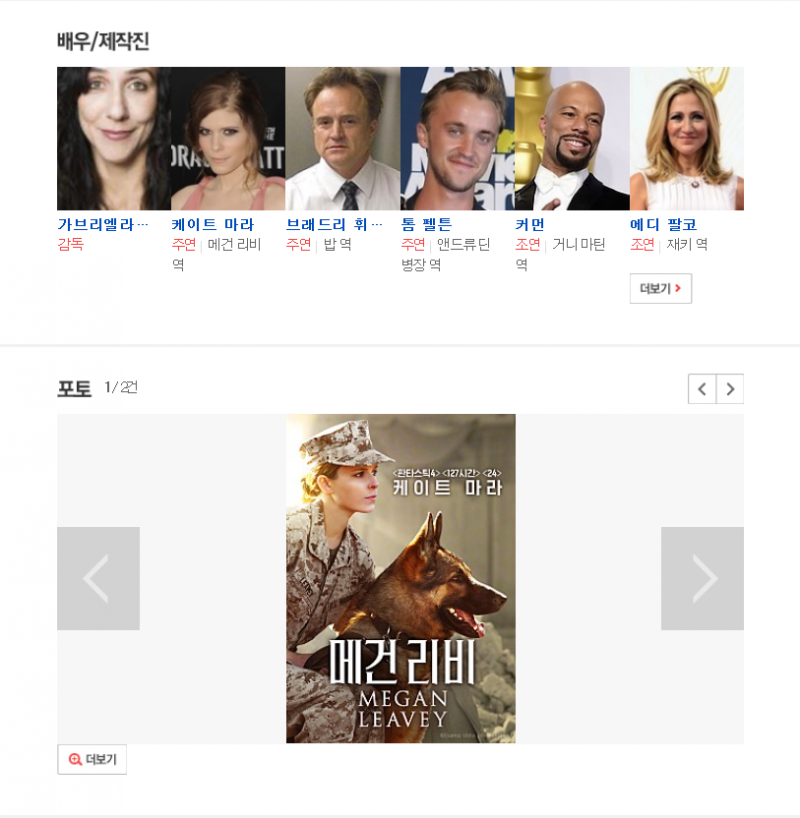
Task: Tap 더보기 under cast list
Action: pyautogui.click(x=660, y=288)
